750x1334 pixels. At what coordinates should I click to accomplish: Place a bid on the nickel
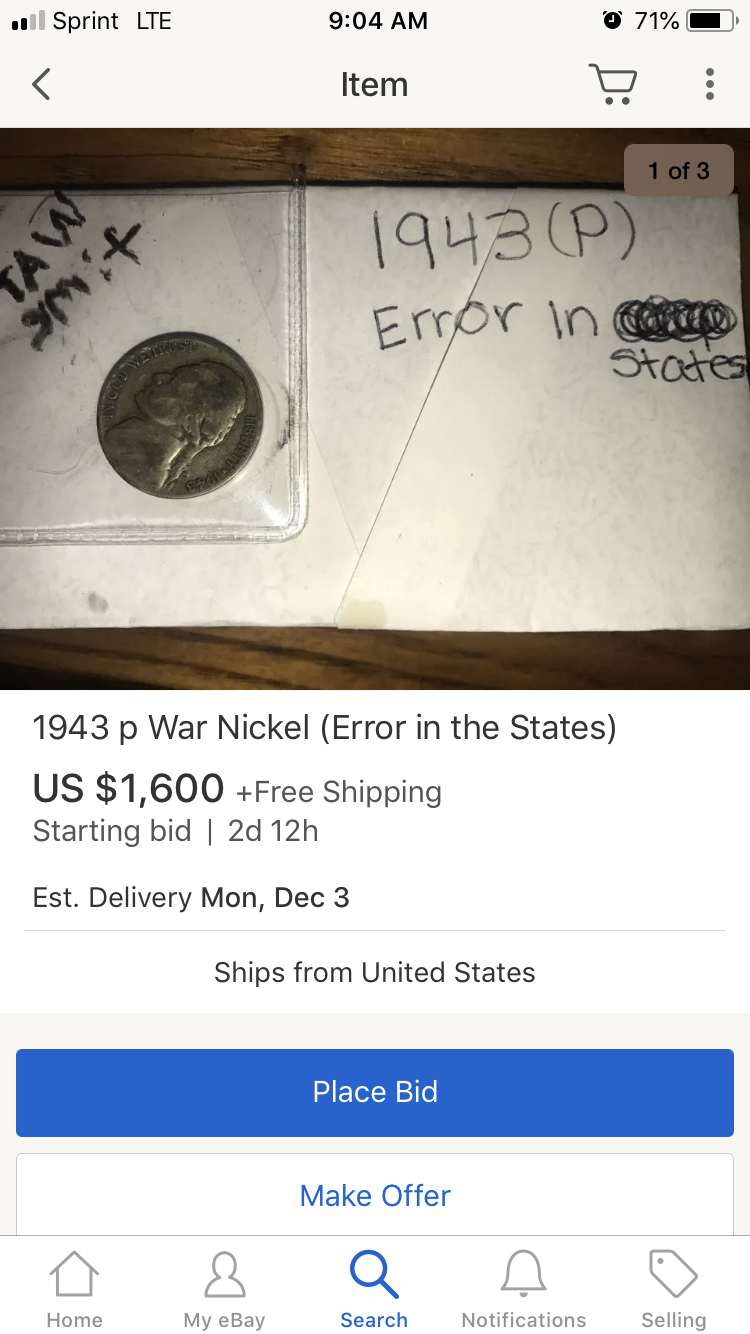(x=375, y=1092)
